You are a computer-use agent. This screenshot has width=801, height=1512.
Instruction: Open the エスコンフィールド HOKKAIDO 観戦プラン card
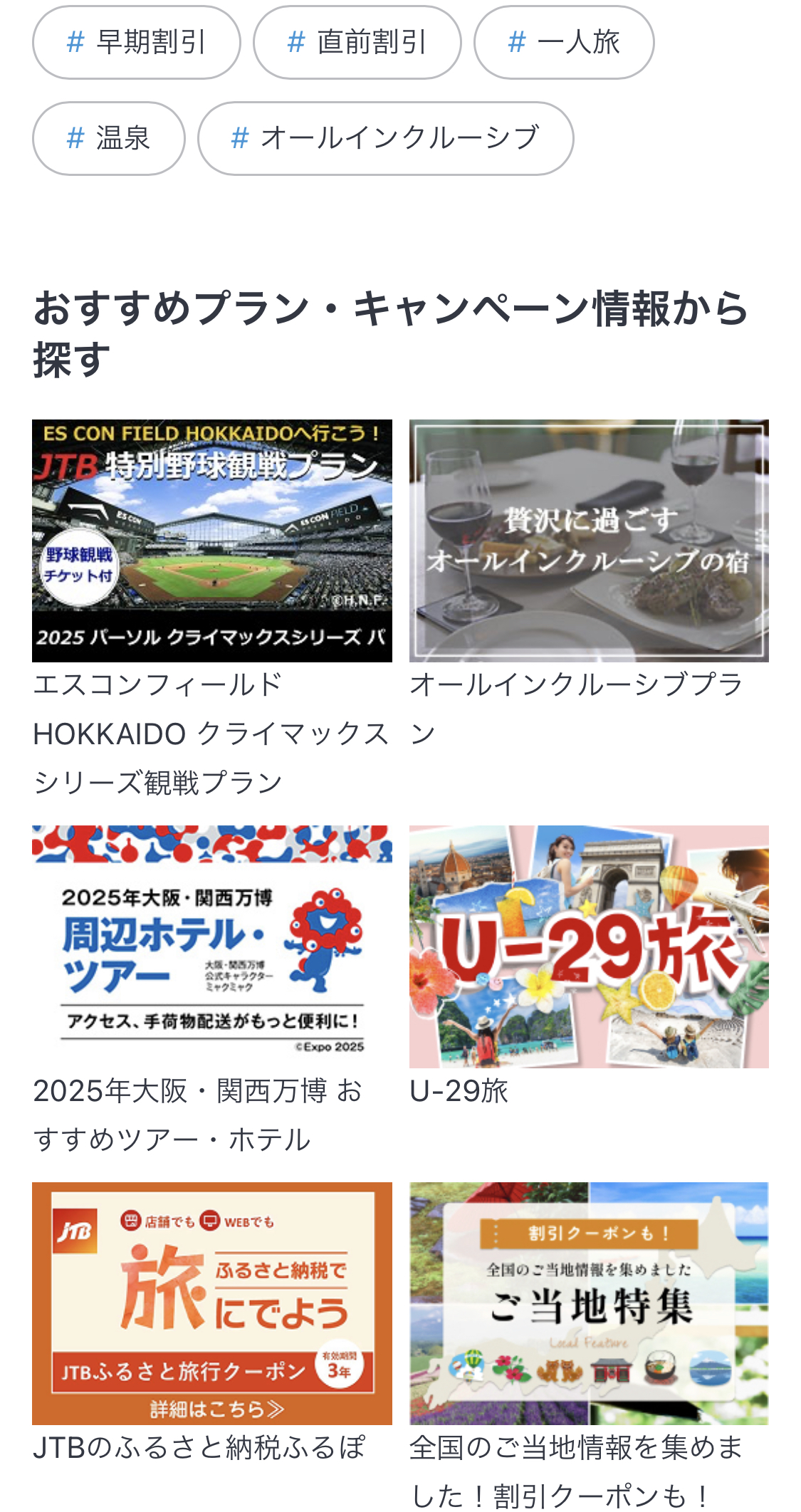coord(211,541)
